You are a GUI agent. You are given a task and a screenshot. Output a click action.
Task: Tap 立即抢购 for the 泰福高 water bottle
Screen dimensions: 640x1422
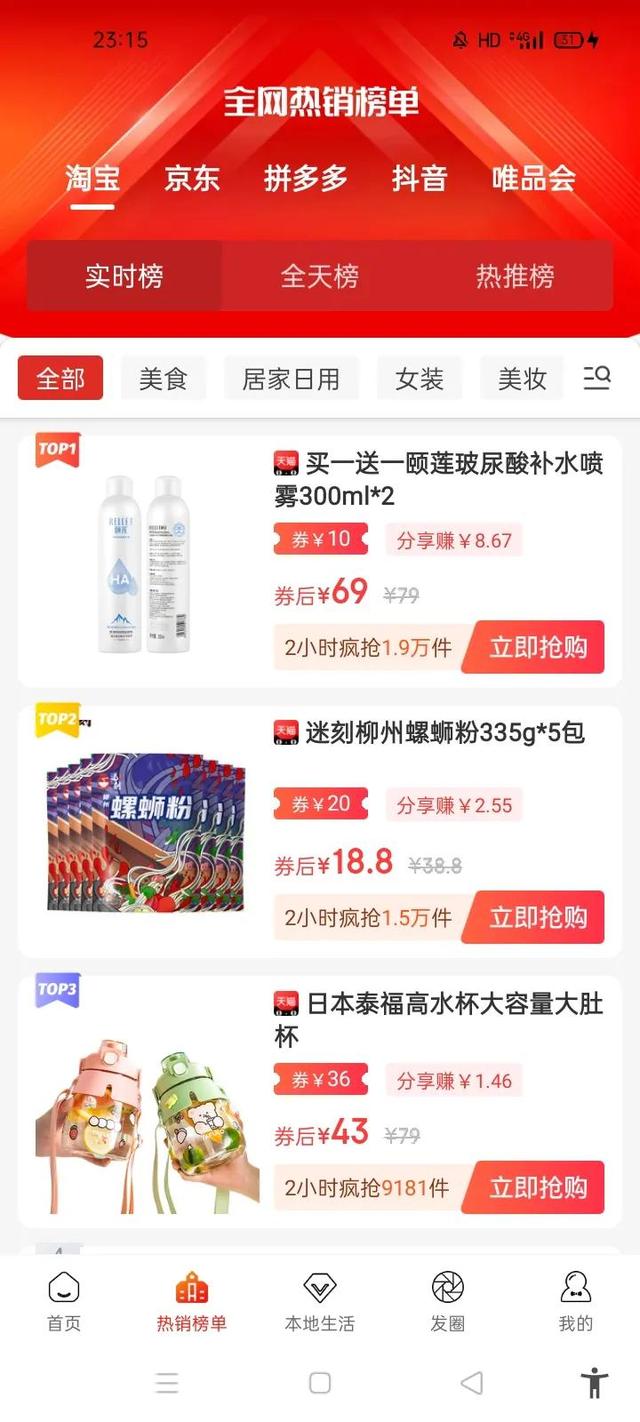[x=537, y=1187]
